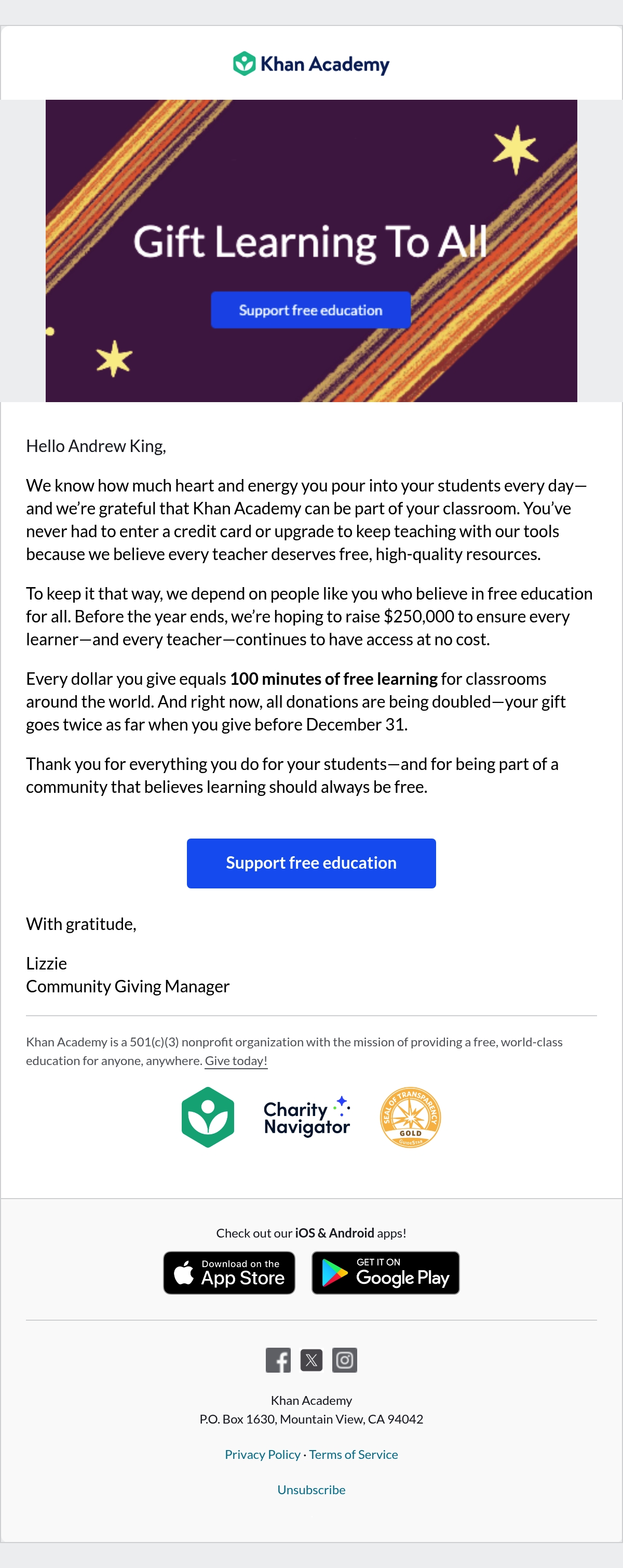Open Terms of Service

354,1454
